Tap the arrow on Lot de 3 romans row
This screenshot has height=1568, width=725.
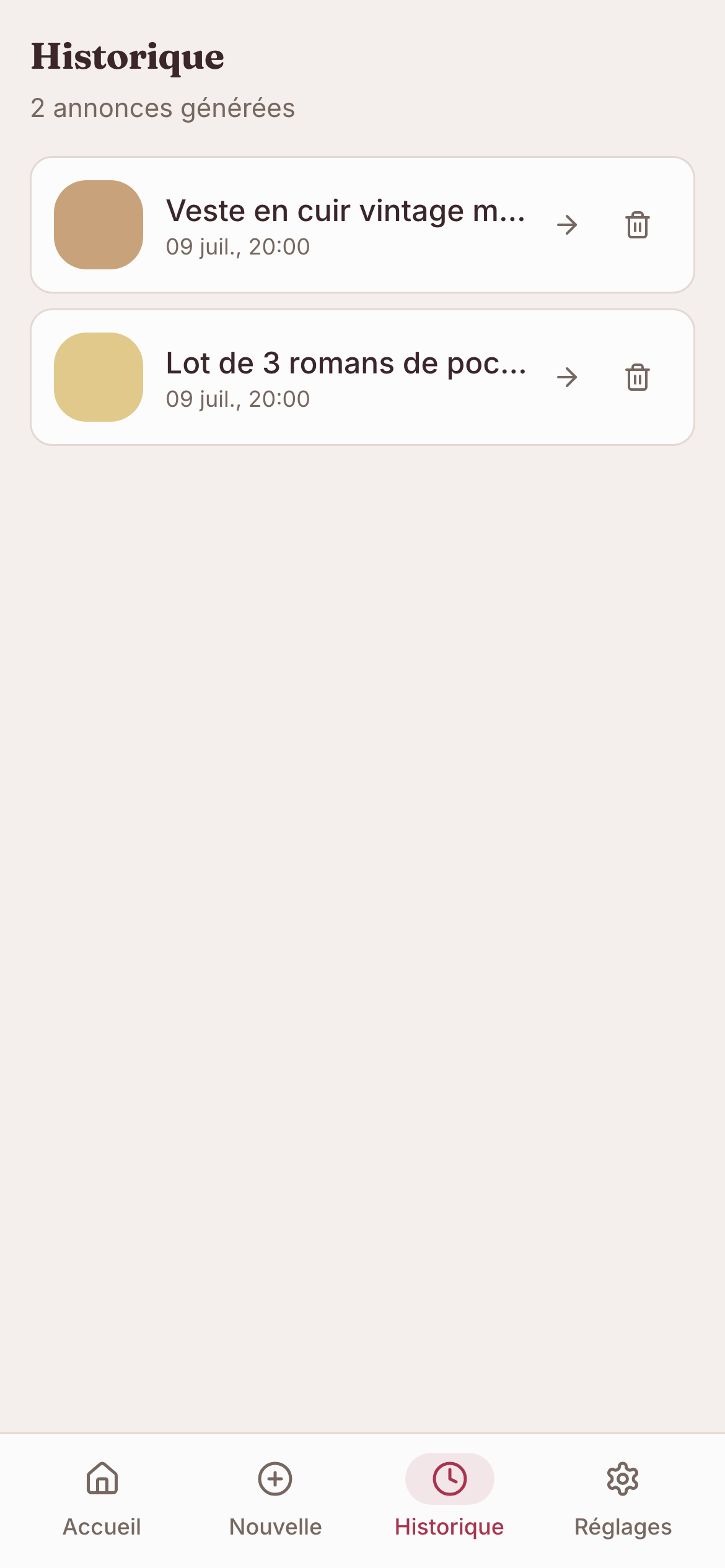(x=567, y=377)
